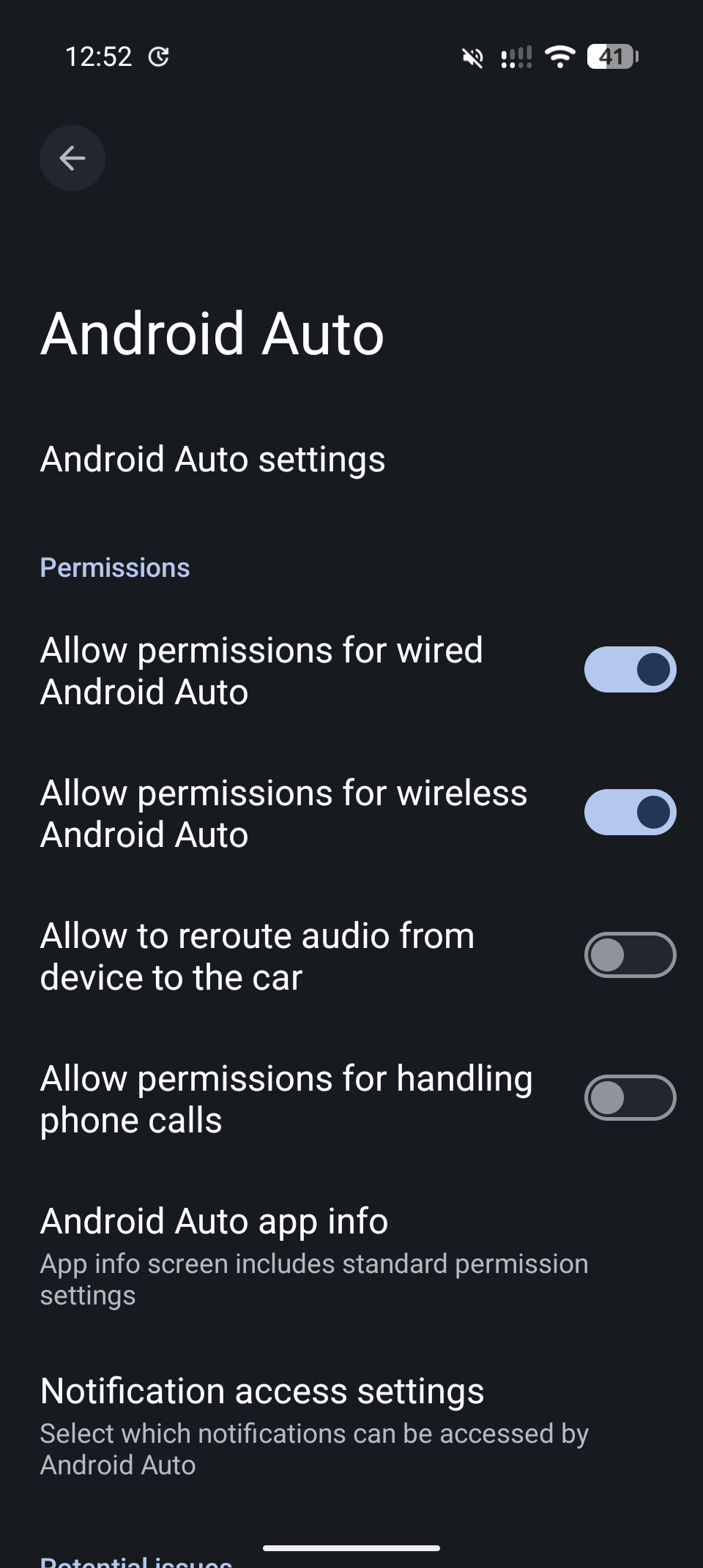Viewport: 703px width, 1568px height.
Task: Turn off wireless Android Auto permissions
Action: pyautogui.click(x=629, y=813)
